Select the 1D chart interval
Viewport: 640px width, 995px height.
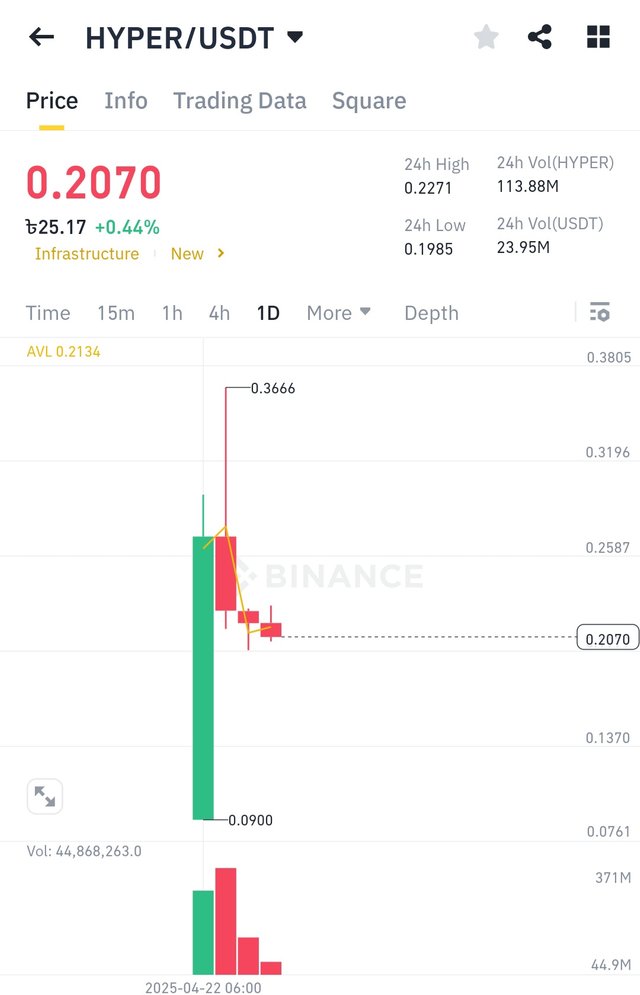(268, 313)
